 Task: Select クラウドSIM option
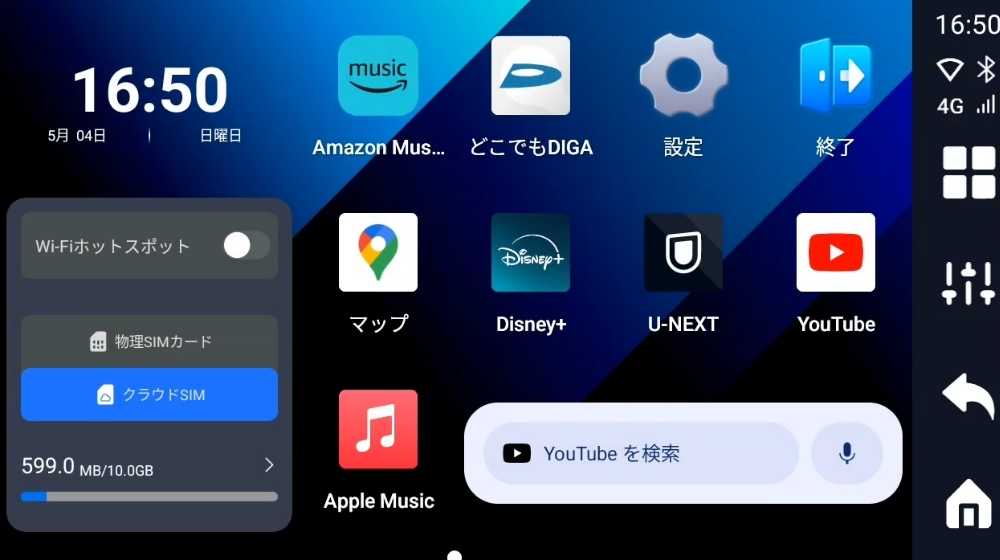point(150,395)
